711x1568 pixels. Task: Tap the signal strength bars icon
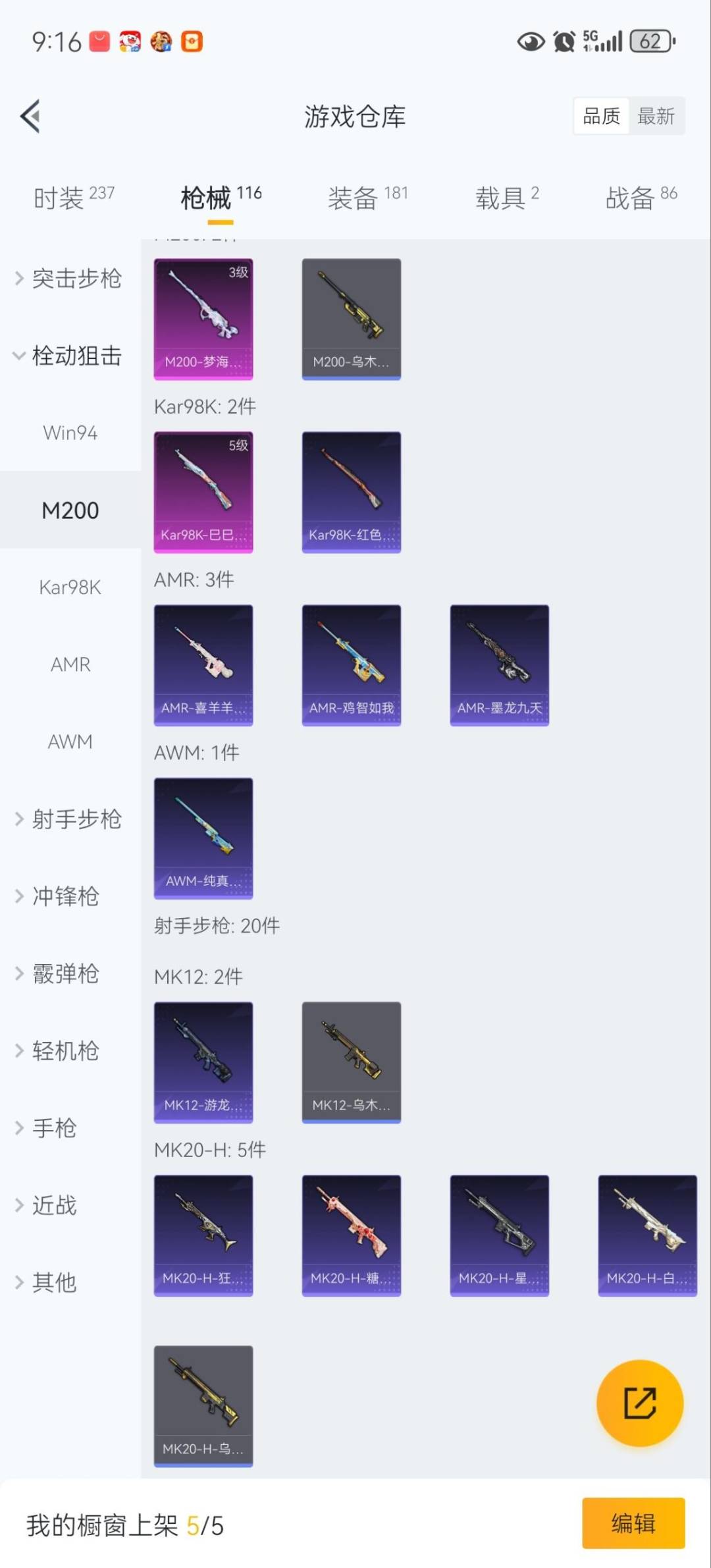tap(612, 41)
